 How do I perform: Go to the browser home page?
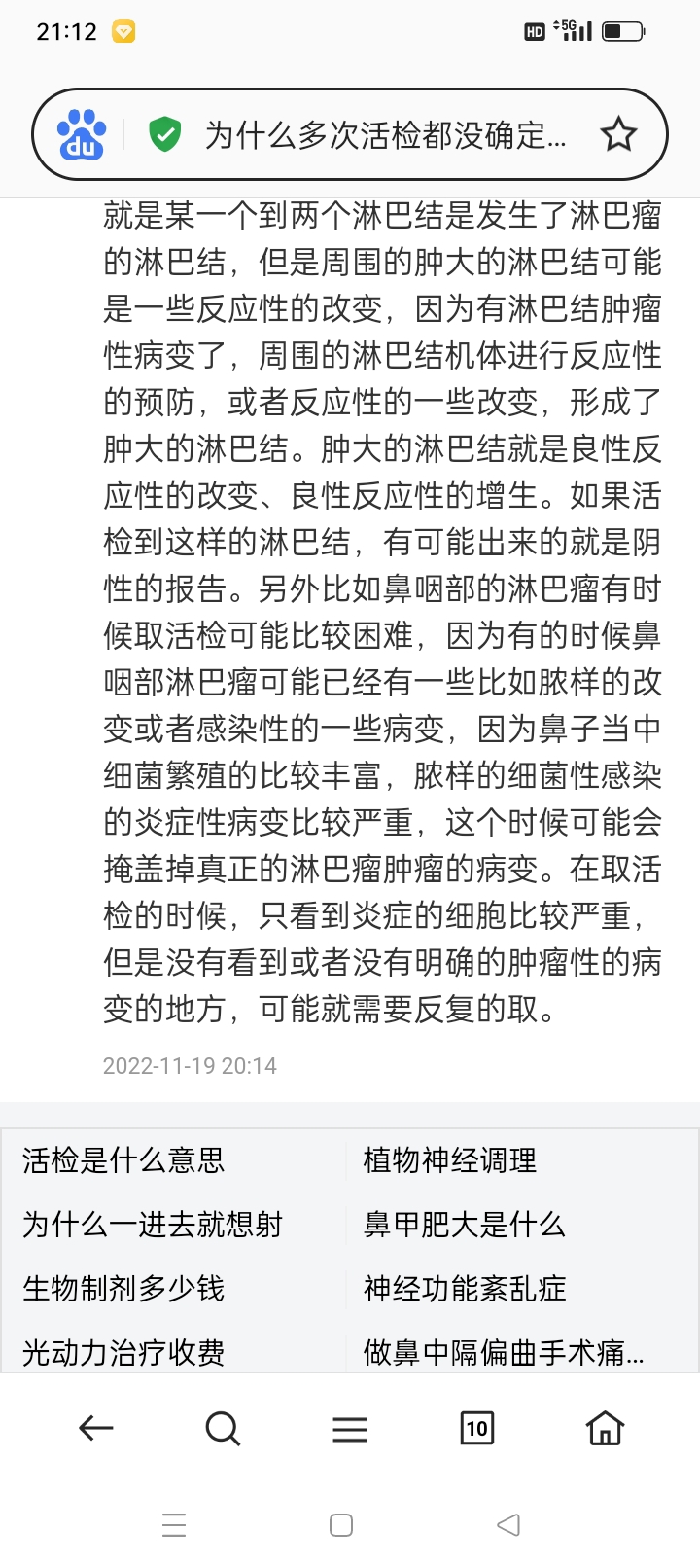[605, 1428]
